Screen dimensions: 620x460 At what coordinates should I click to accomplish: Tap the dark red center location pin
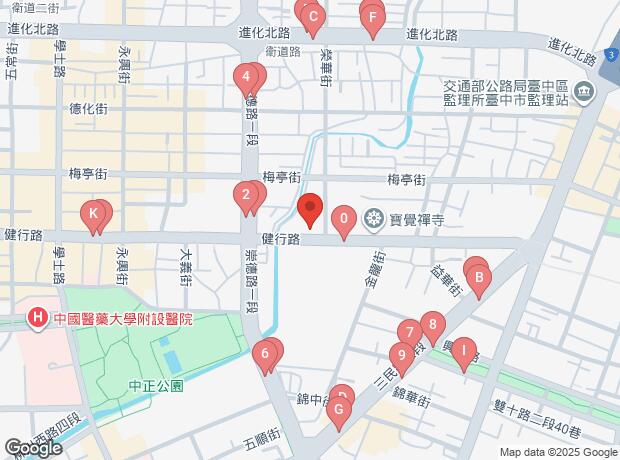(x=310, y=209)
